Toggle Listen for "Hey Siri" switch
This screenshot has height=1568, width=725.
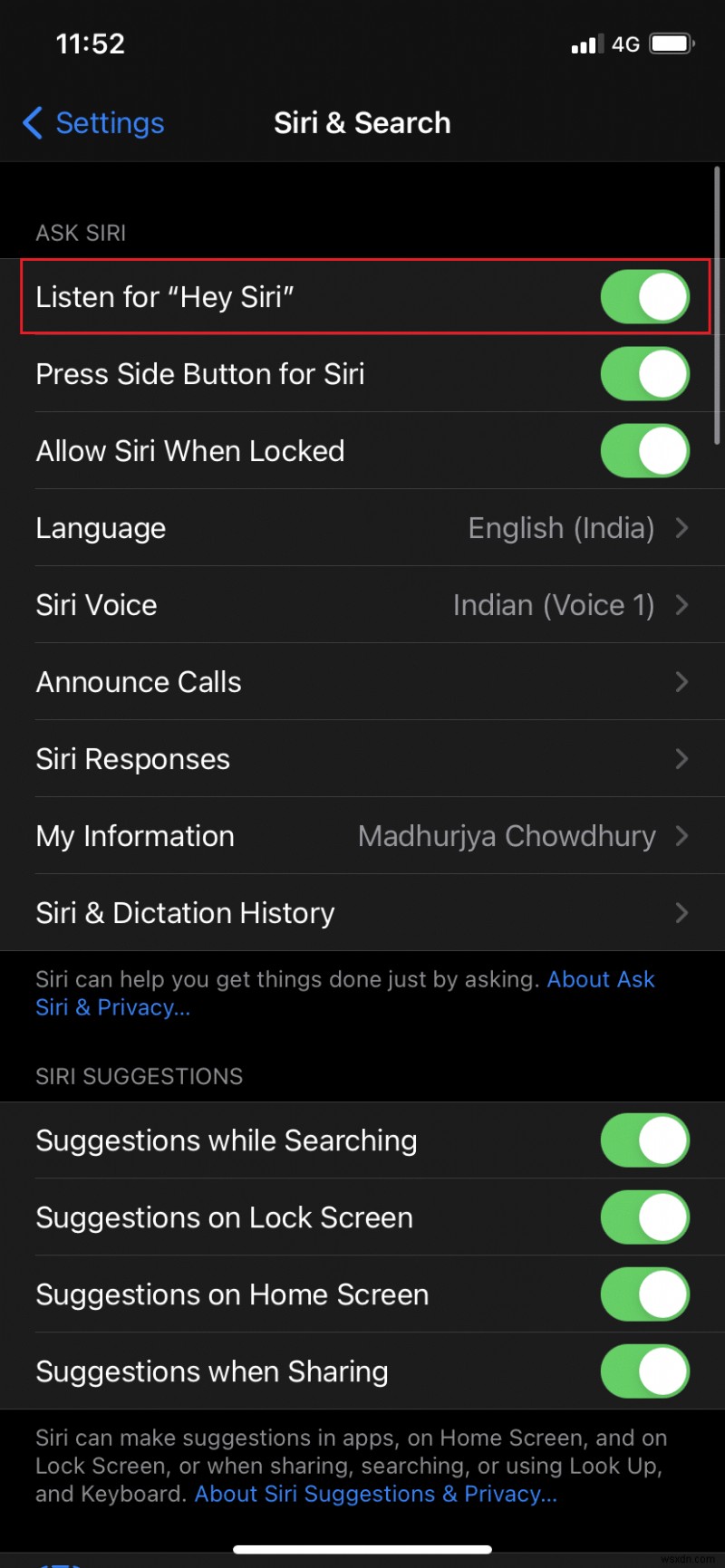pos(644,297)
